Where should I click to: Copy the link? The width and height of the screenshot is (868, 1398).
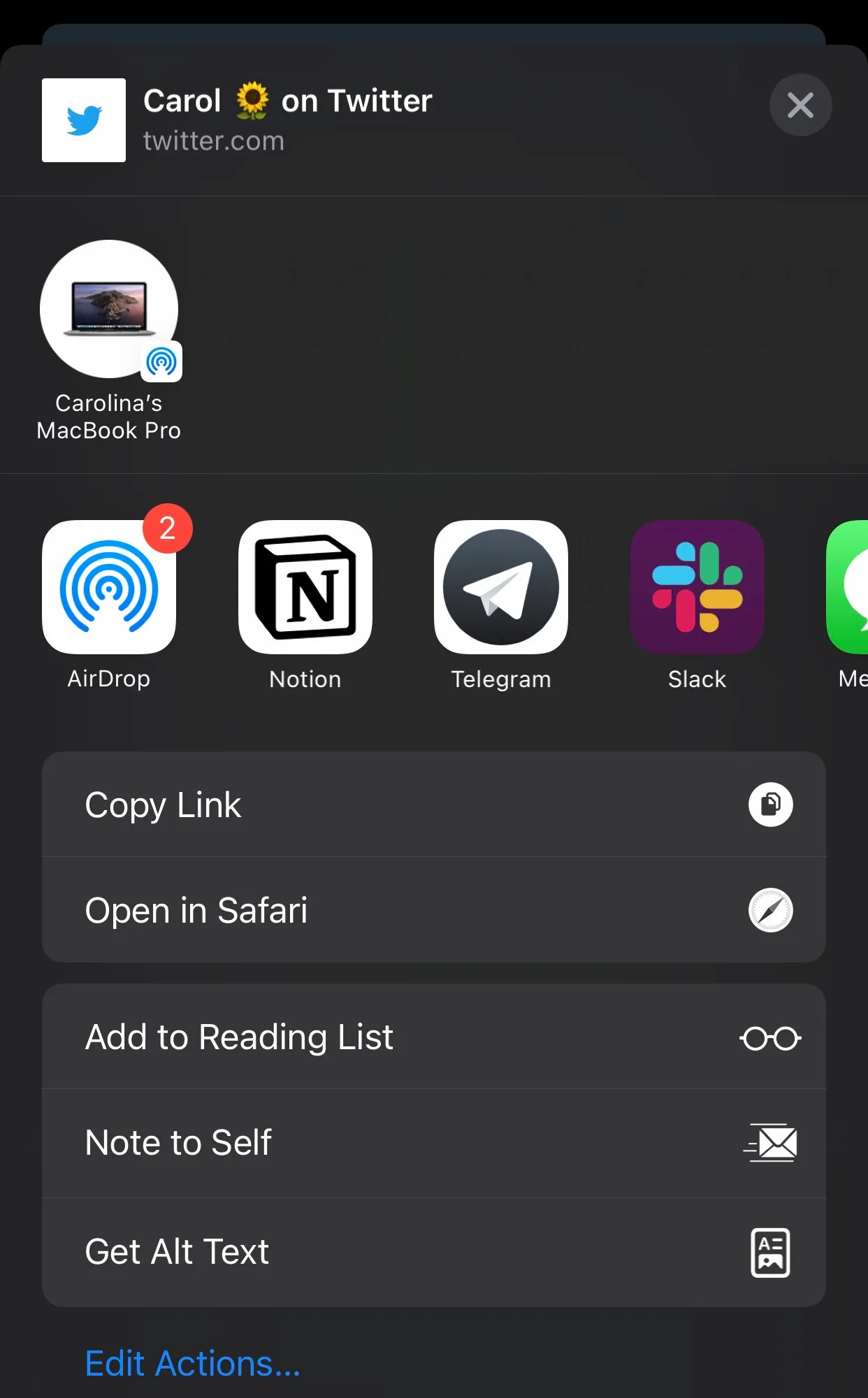(x=162, y=805)
